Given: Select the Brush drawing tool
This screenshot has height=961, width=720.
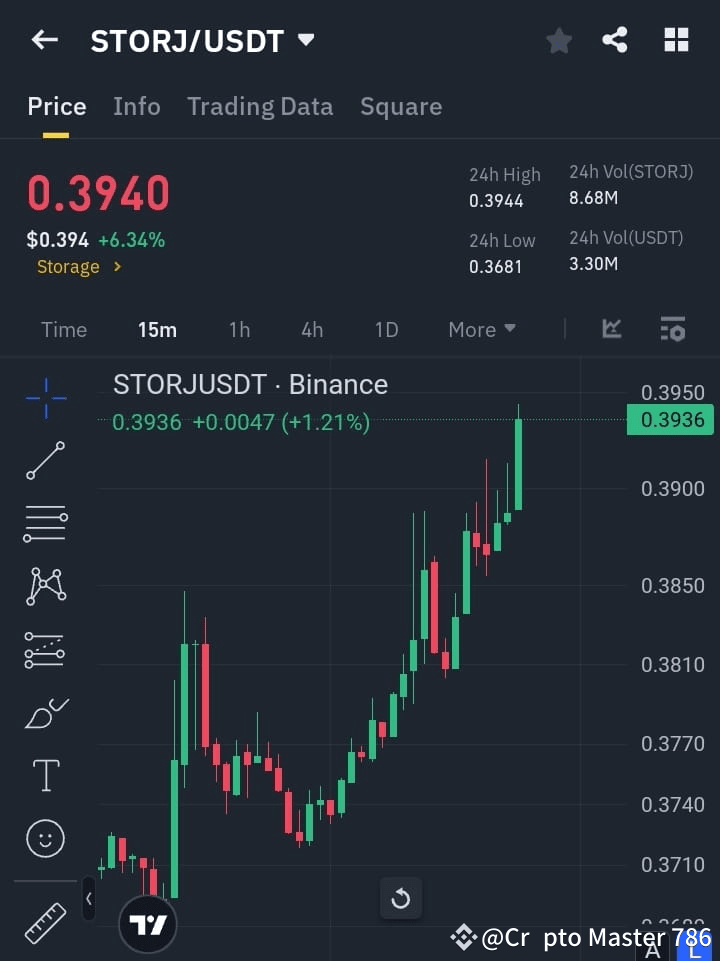Looking at the screenshot, I should pyautogui.click(x=45, y=712).
